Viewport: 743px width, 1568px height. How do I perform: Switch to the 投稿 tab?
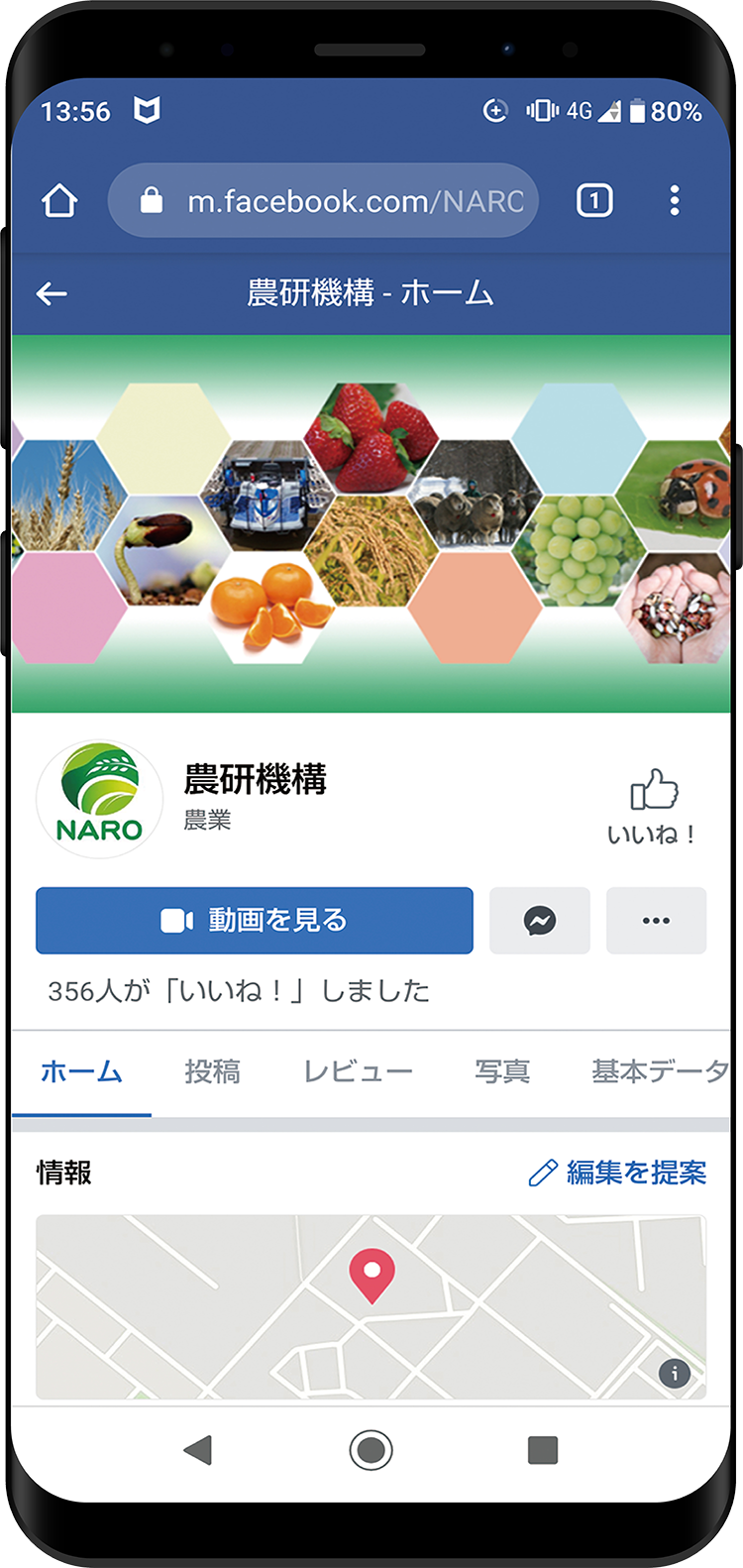[212, 1071]
